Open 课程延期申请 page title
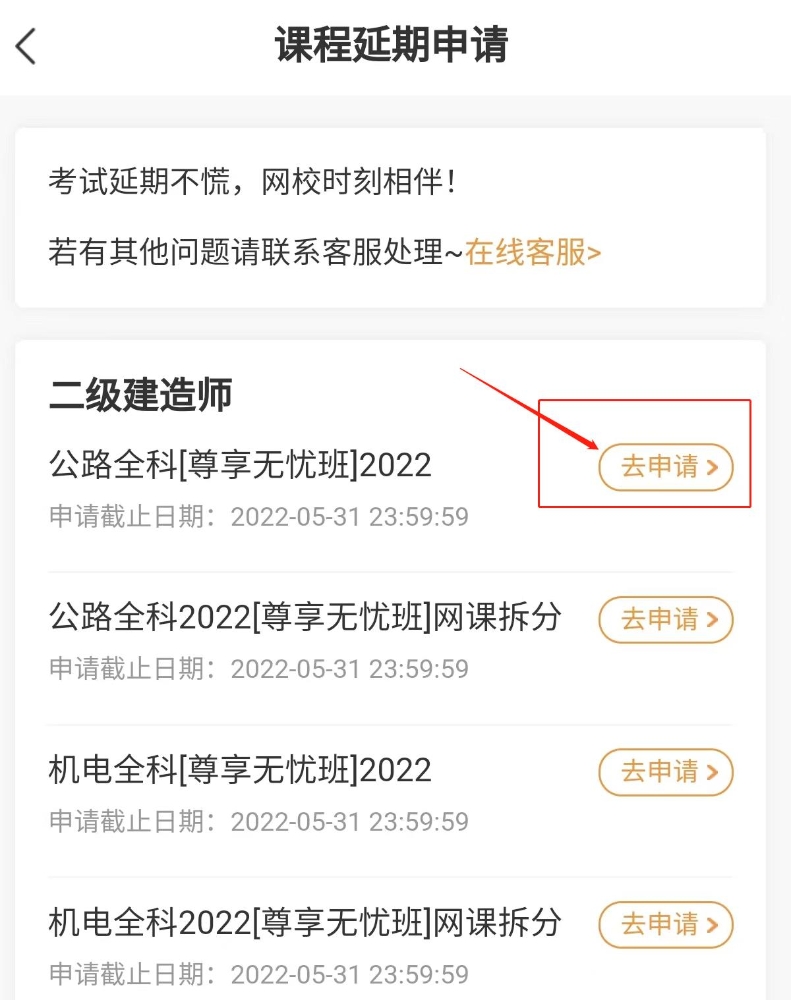Screen dimensions: 791x1000 [395, 42]
